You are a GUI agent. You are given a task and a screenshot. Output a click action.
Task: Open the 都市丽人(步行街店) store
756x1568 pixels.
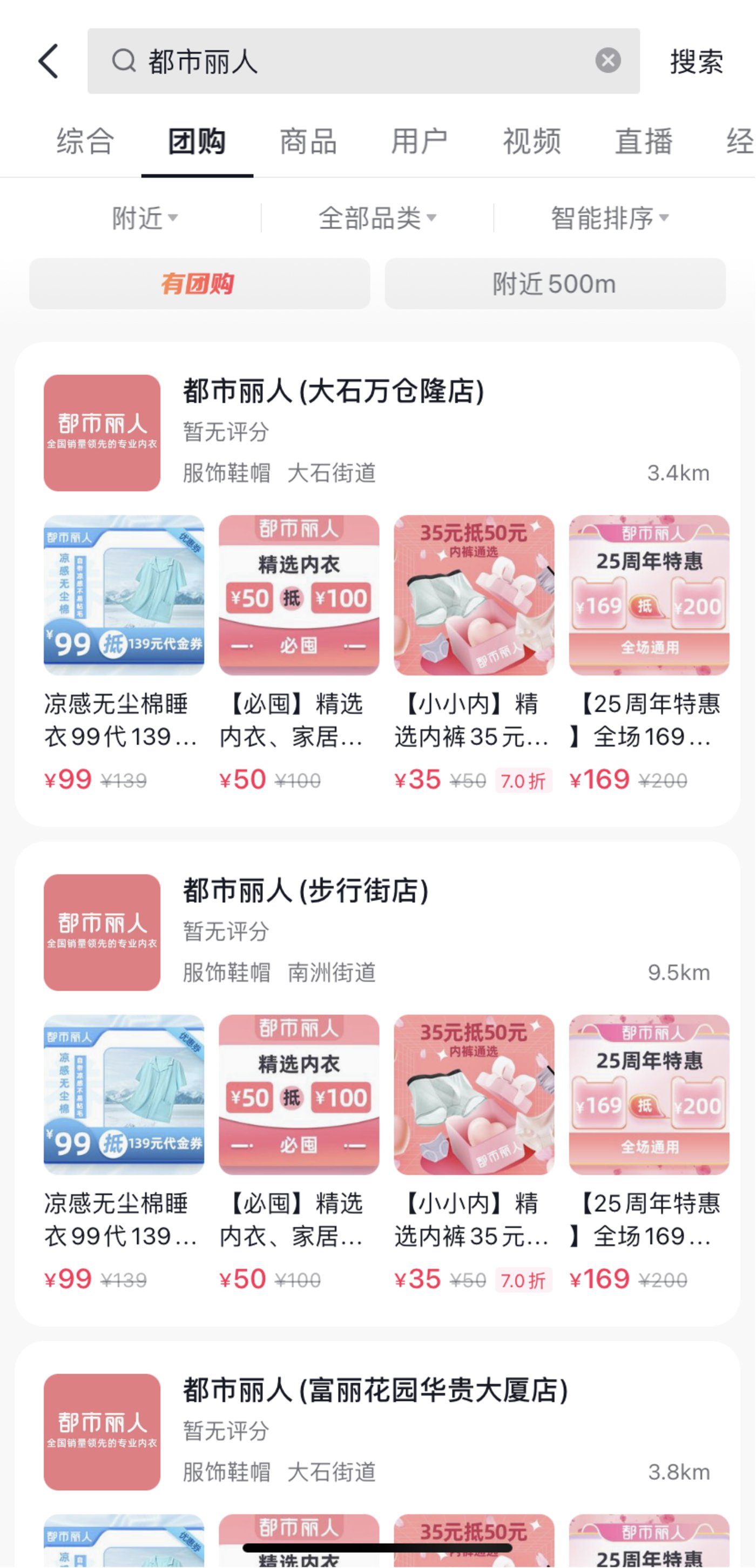coord(306,891)
